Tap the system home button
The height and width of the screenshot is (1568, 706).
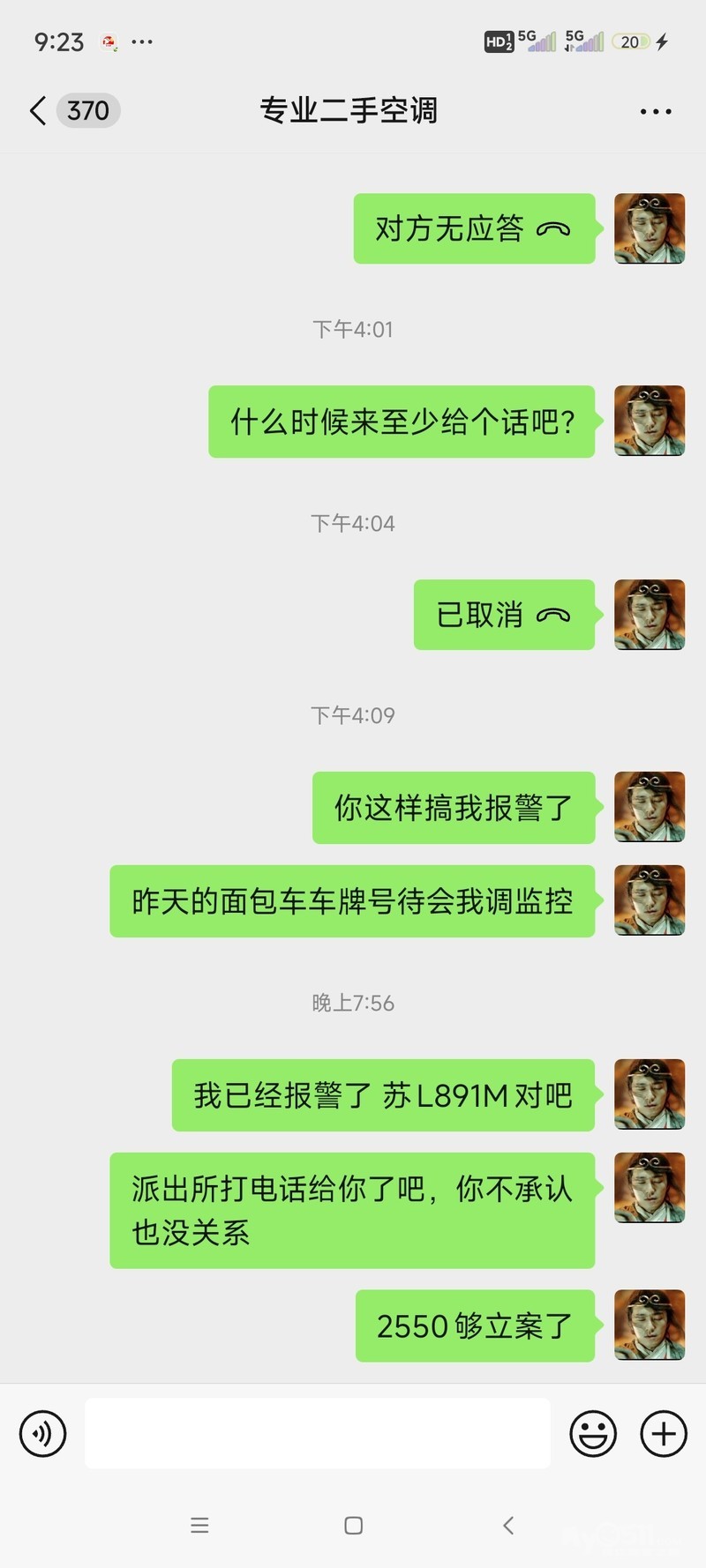[353, 1526]
